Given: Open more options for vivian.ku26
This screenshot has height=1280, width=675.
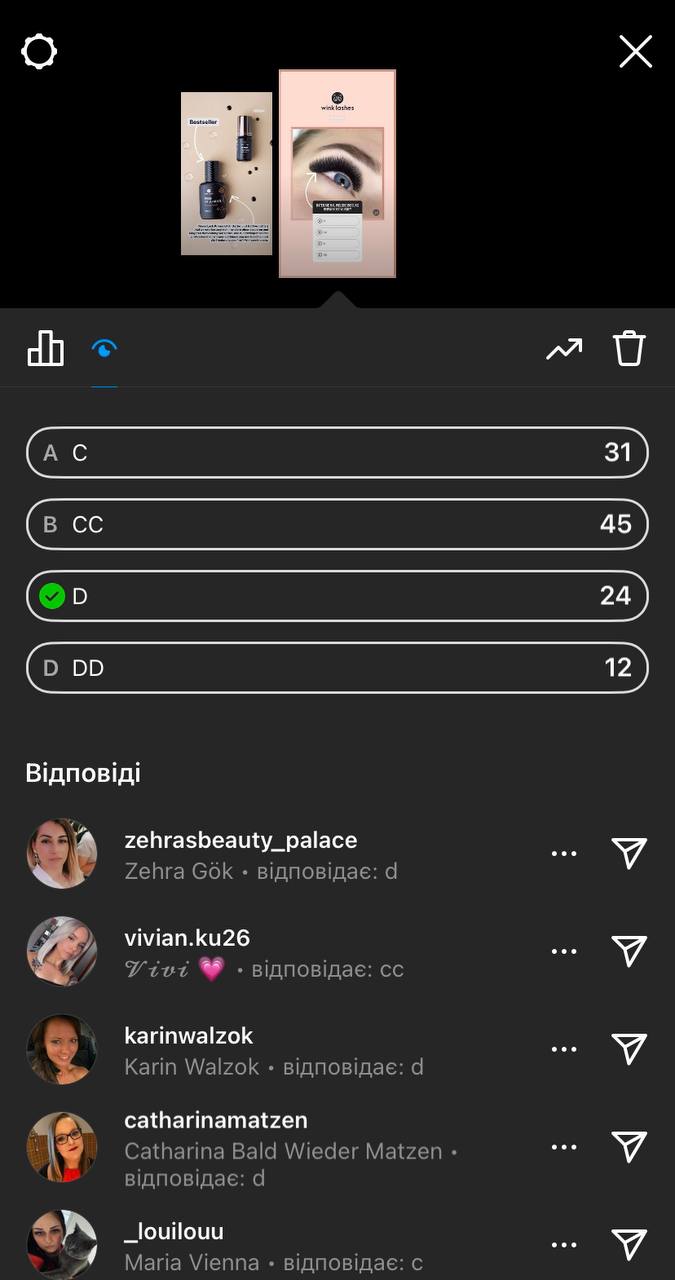Looking at the screenshot, I should [564, 951].
